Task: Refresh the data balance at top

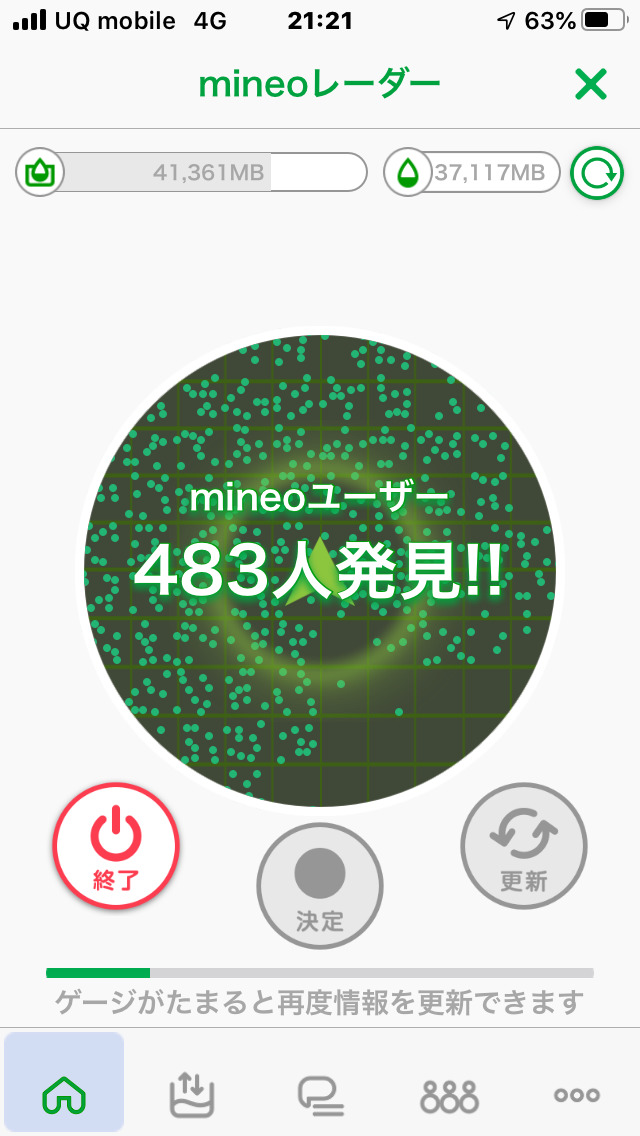Action: pos(596,173)
